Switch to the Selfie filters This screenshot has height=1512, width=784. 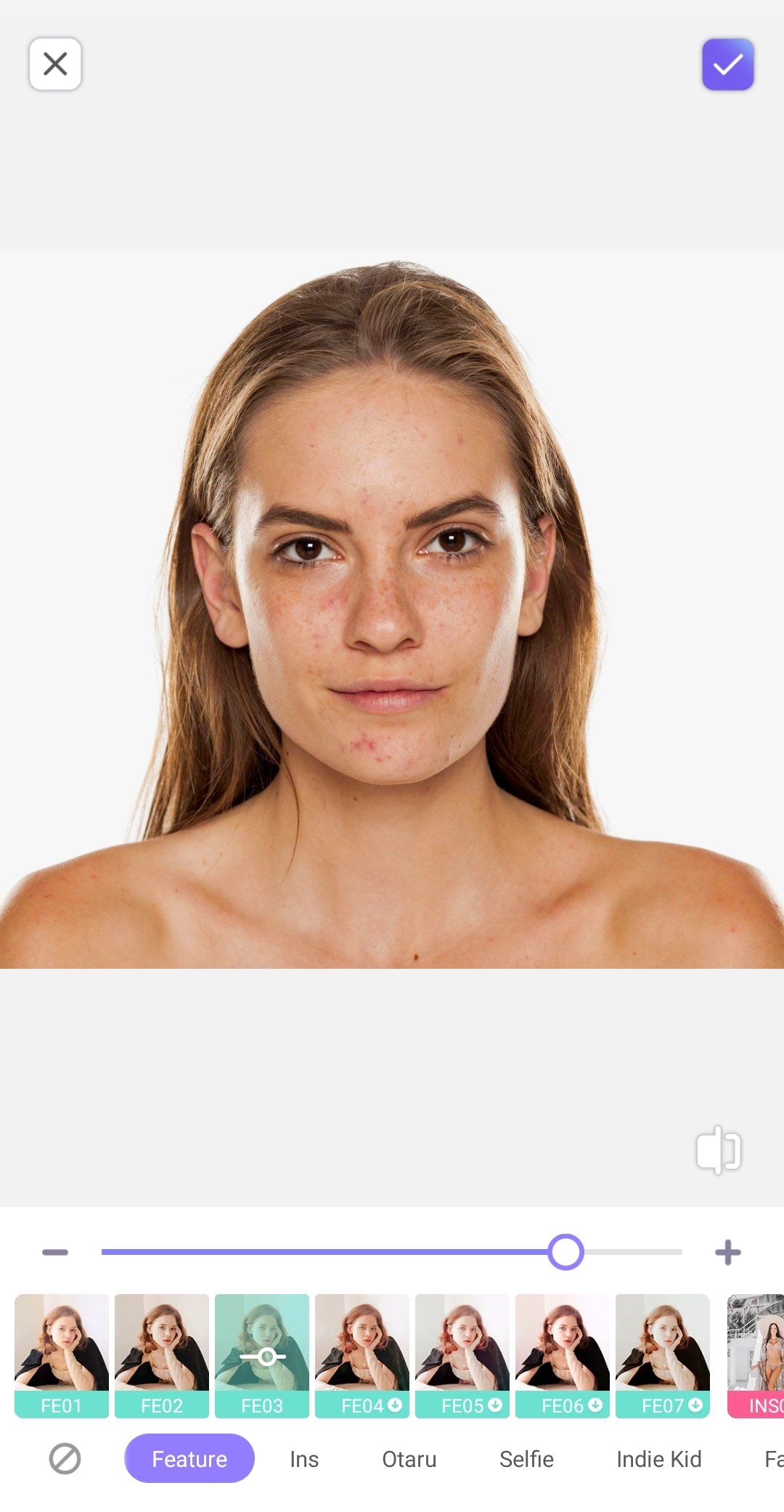(526, 1458)
